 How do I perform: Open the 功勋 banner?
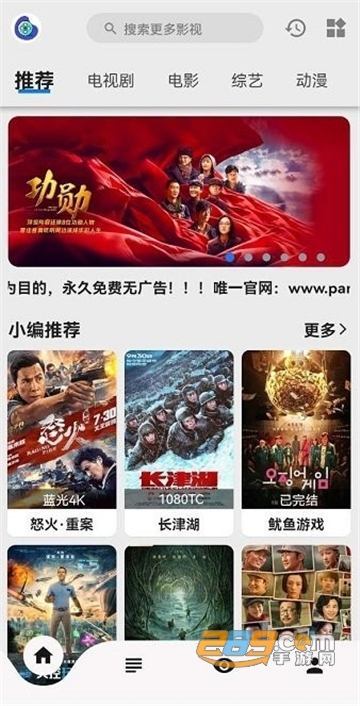(x=179, y=191)
